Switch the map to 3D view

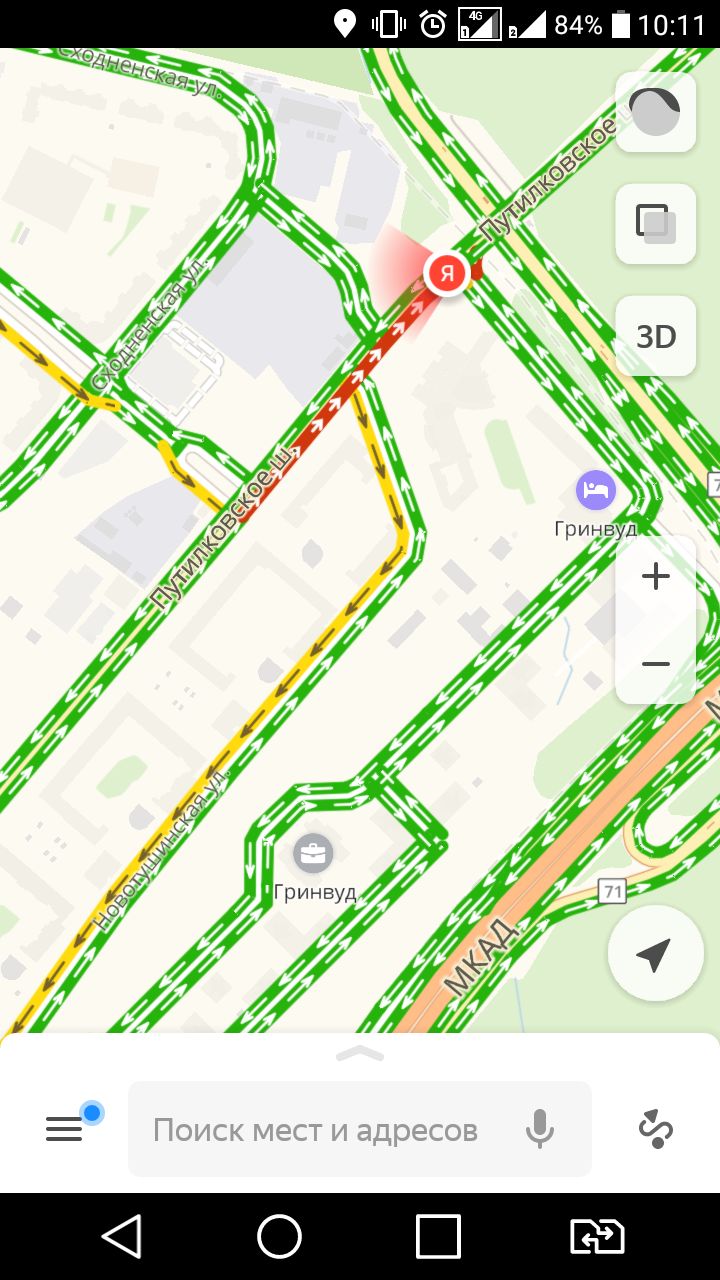656,336
